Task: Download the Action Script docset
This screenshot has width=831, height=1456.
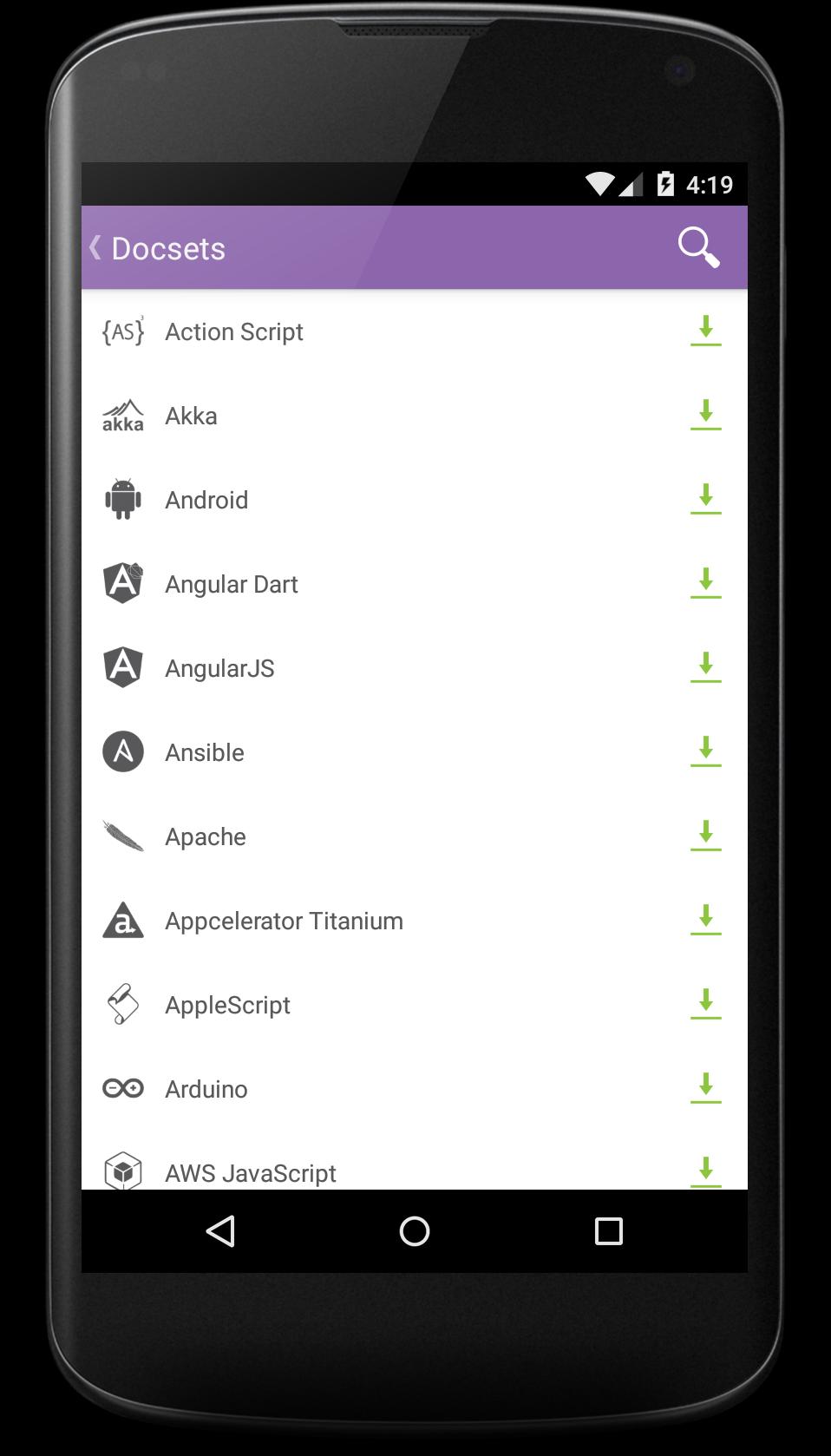Action: click(705, 331)
